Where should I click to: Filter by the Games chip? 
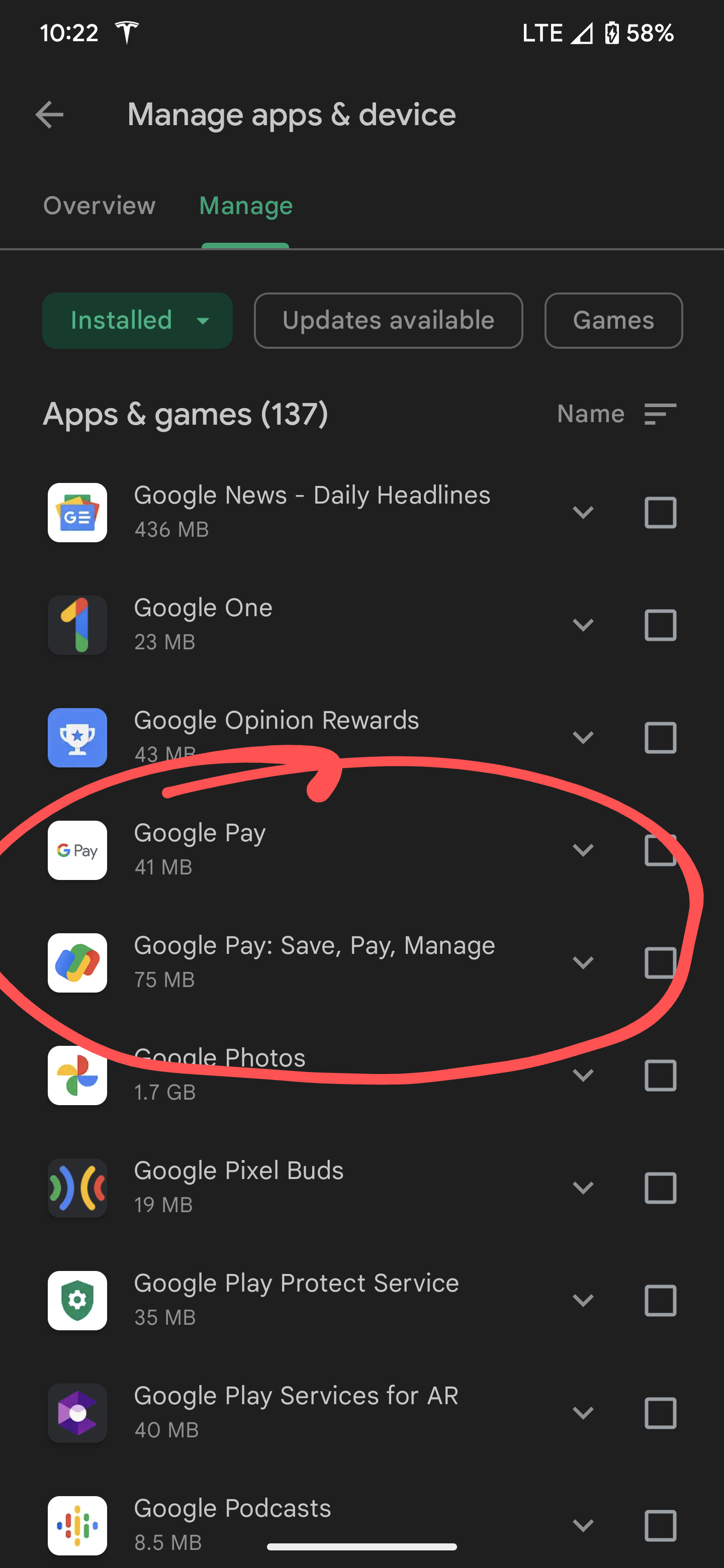tap(612, 320)
